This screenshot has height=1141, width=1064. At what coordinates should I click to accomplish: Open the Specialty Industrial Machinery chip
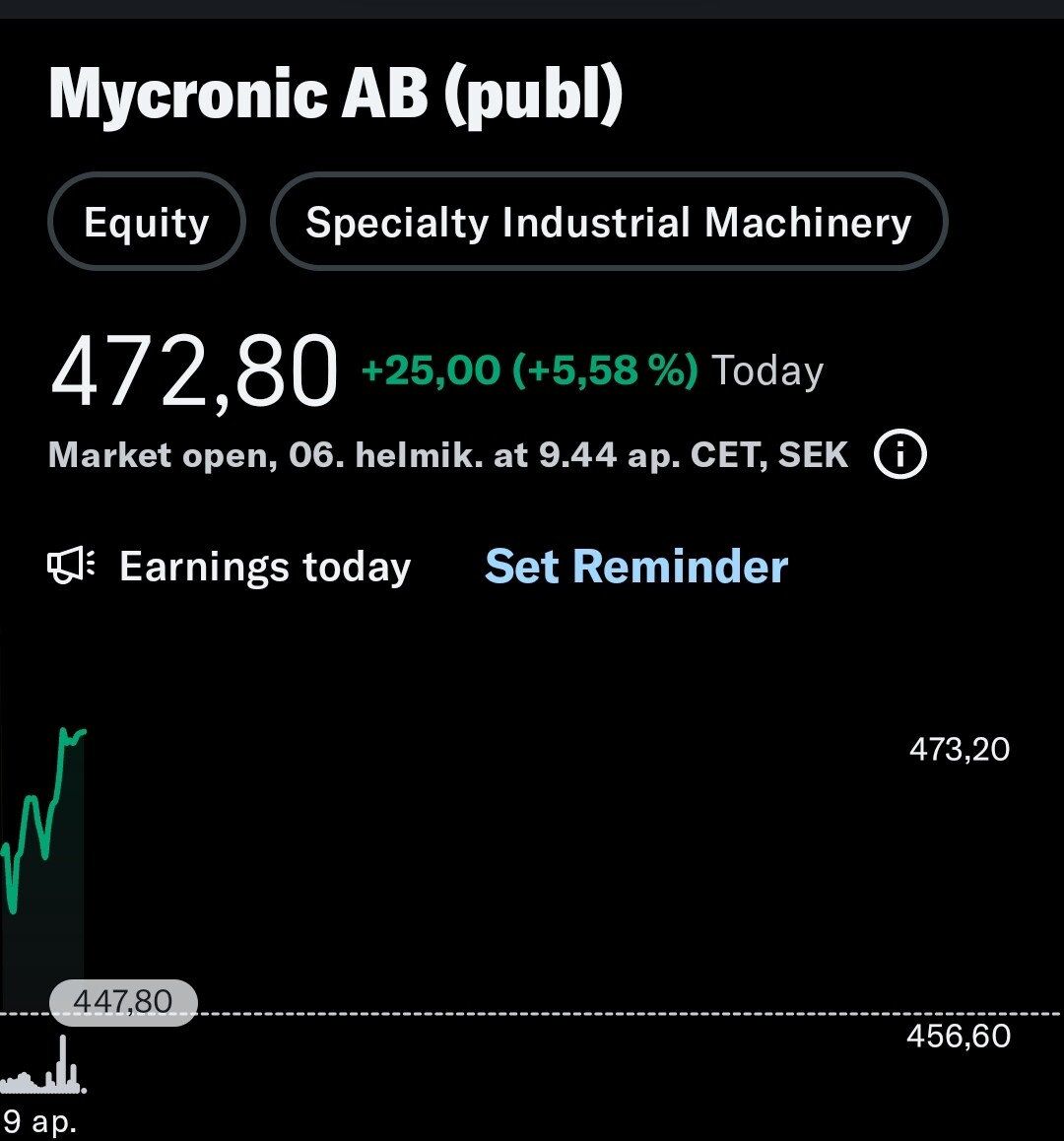[609, 222]
